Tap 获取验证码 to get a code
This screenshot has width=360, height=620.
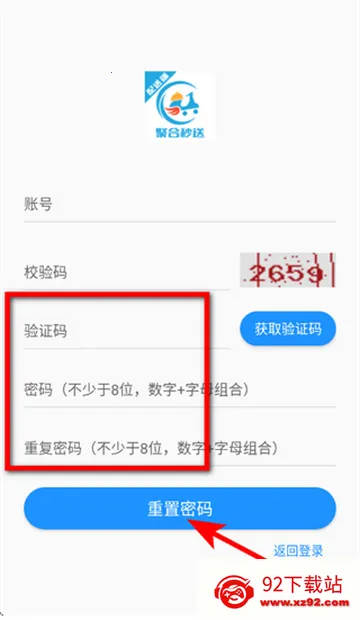coord(288,329)
